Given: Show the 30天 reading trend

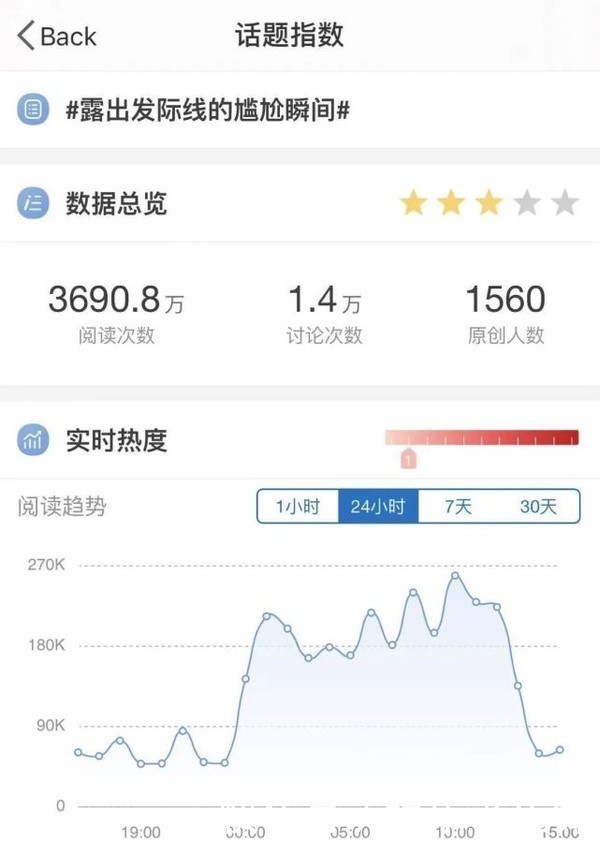Looking at the screenshot, I should pos(539,507).
